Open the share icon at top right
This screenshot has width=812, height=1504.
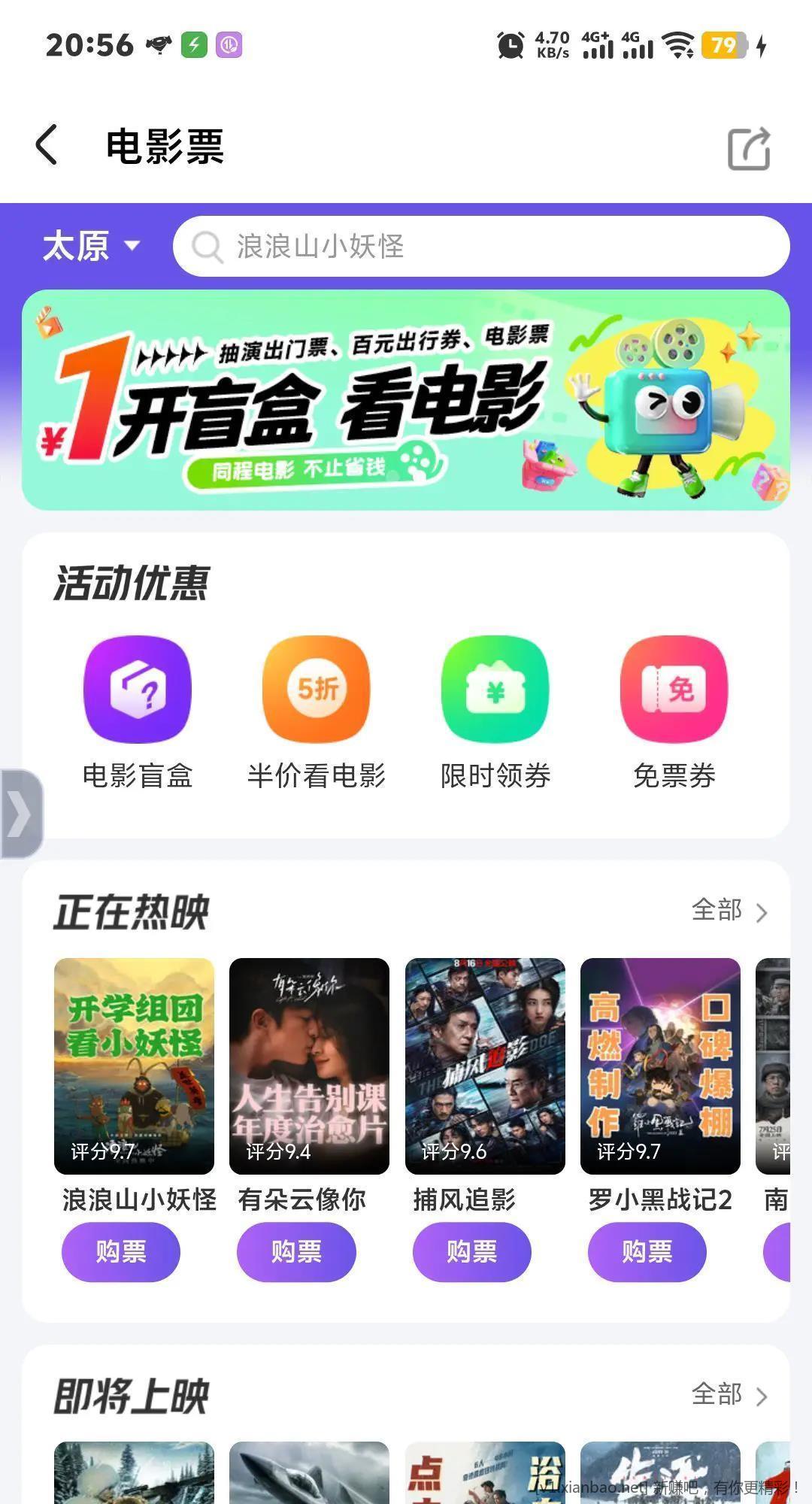tap(750, 147)
